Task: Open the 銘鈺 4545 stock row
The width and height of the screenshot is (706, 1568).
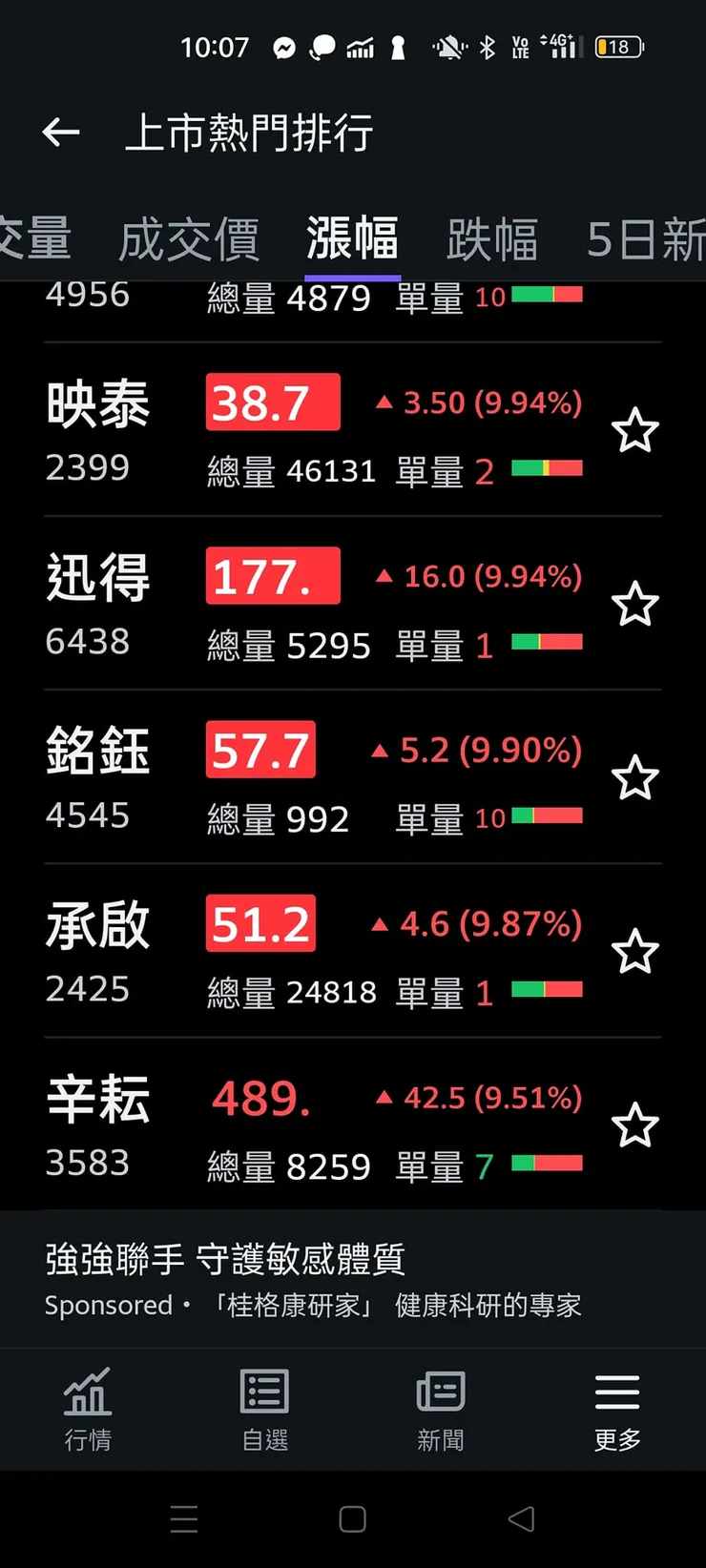Action: pyautogui.click(x=98, y=776)
